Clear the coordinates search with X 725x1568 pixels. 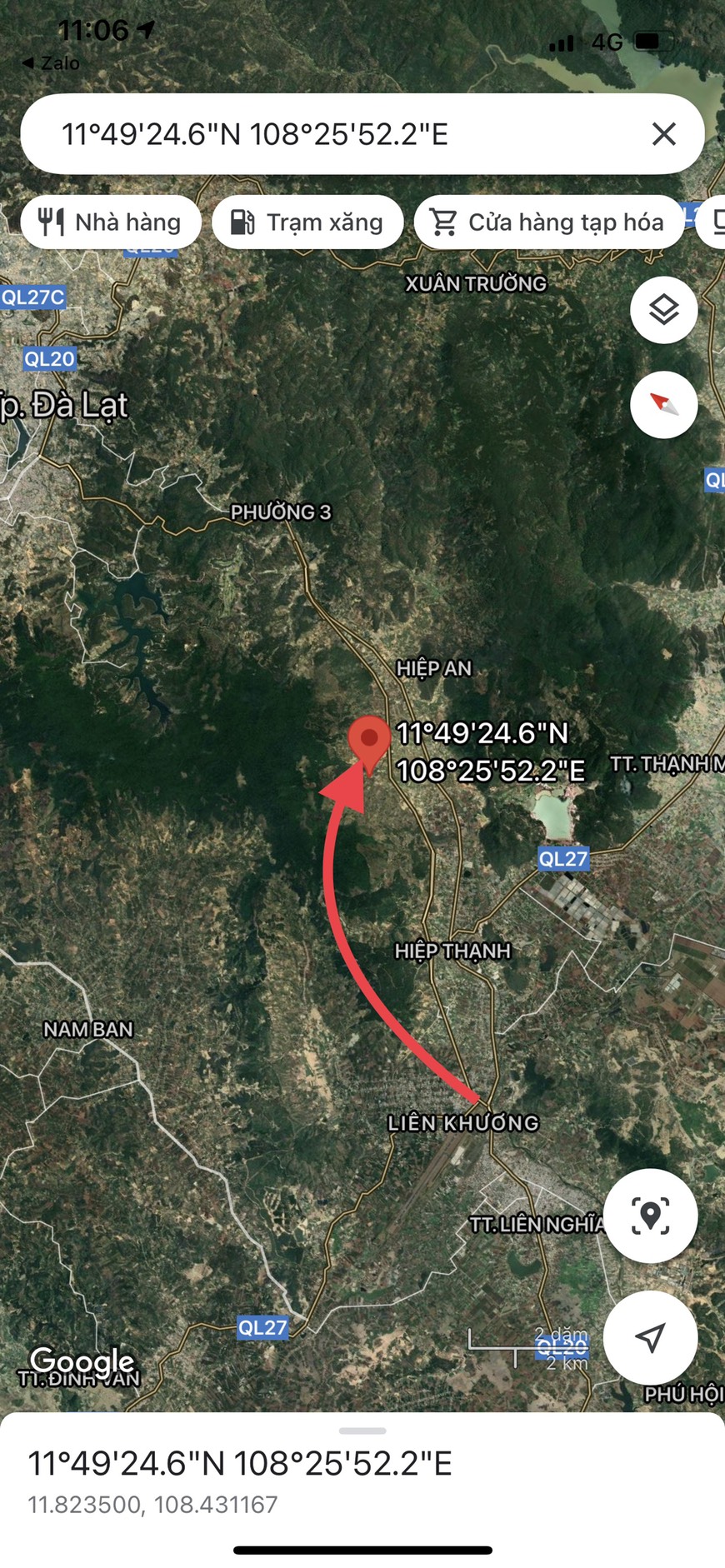click(663, 134)
